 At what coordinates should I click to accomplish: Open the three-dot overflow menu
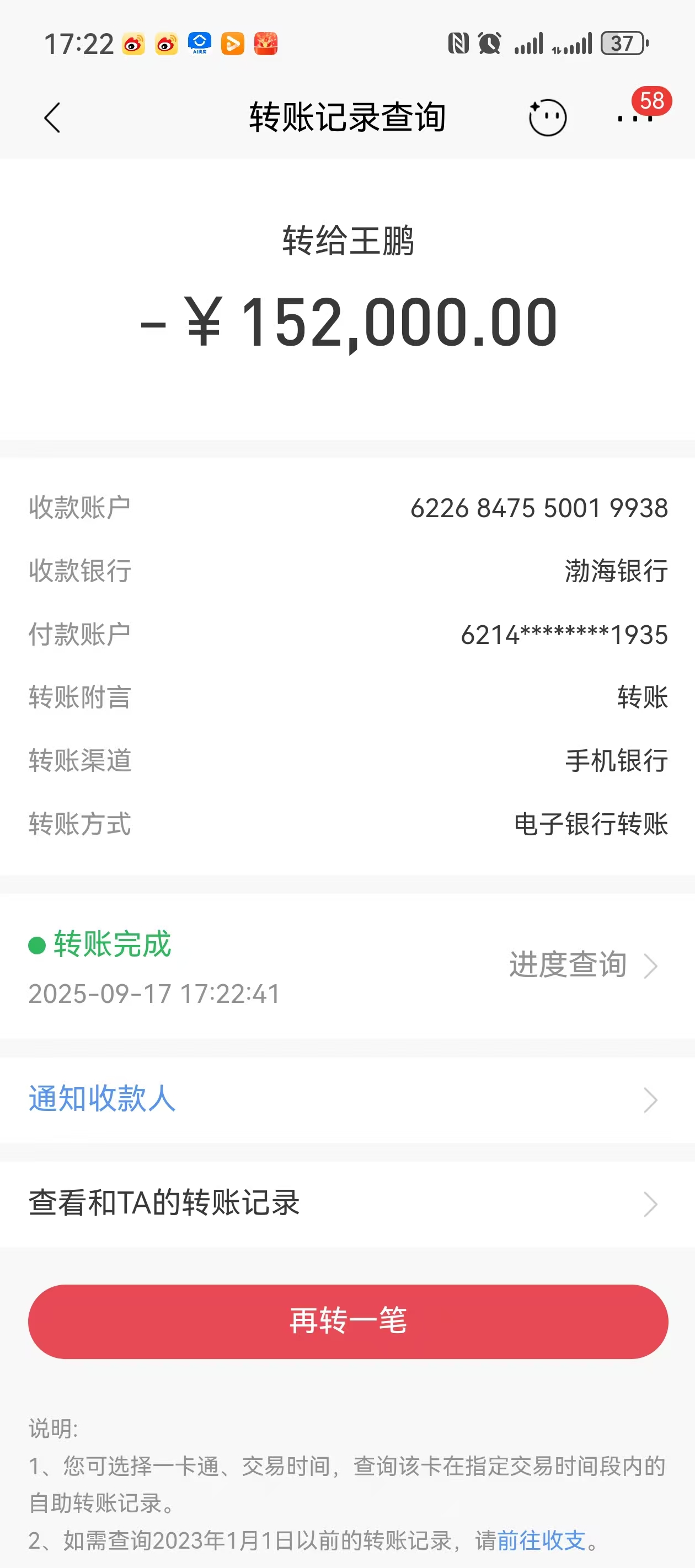pyautogui.click(x=634, y=117)
